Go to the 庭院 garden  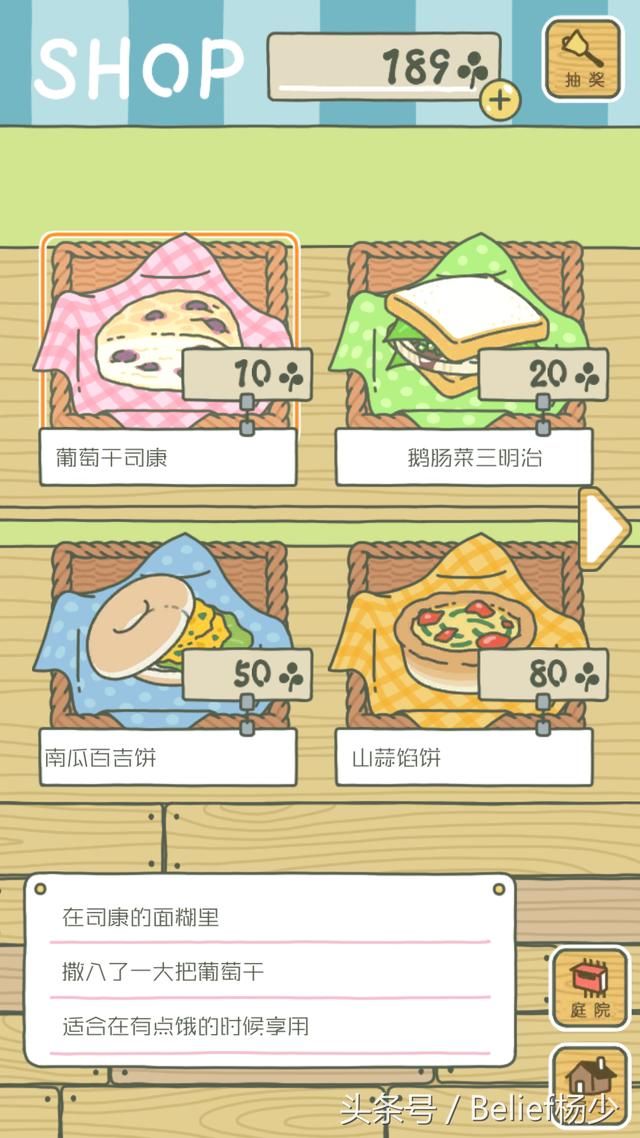pyautogui.click(x=590, y=988)
